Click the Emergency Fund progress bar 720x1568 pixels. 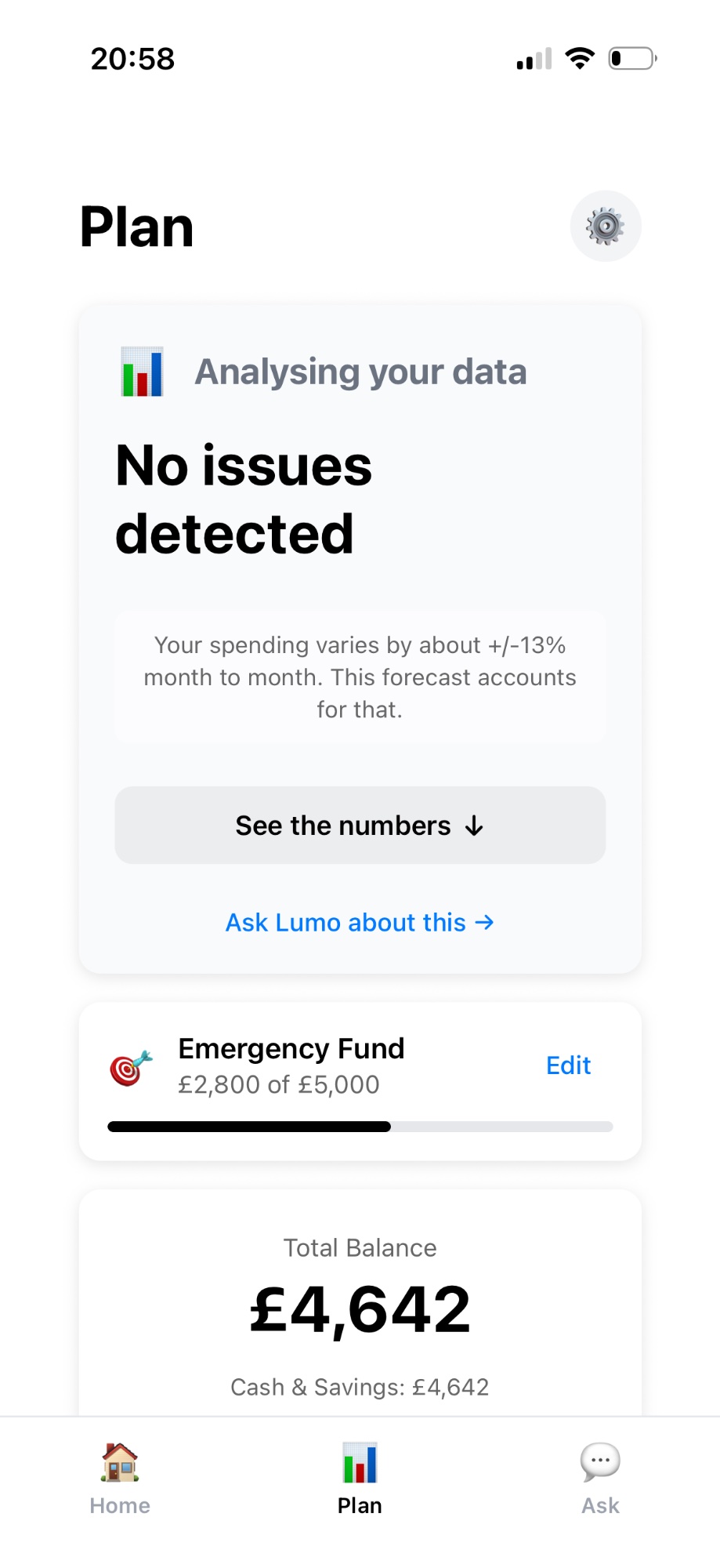[x=359, y=1126]
